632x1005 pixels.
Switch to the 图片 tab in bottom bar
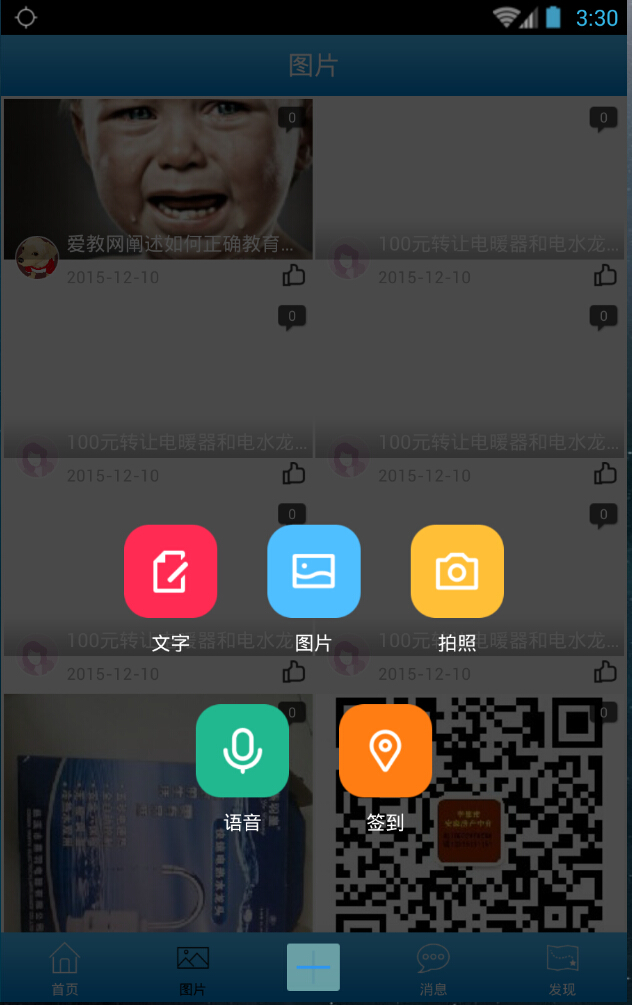pos(192,968)
